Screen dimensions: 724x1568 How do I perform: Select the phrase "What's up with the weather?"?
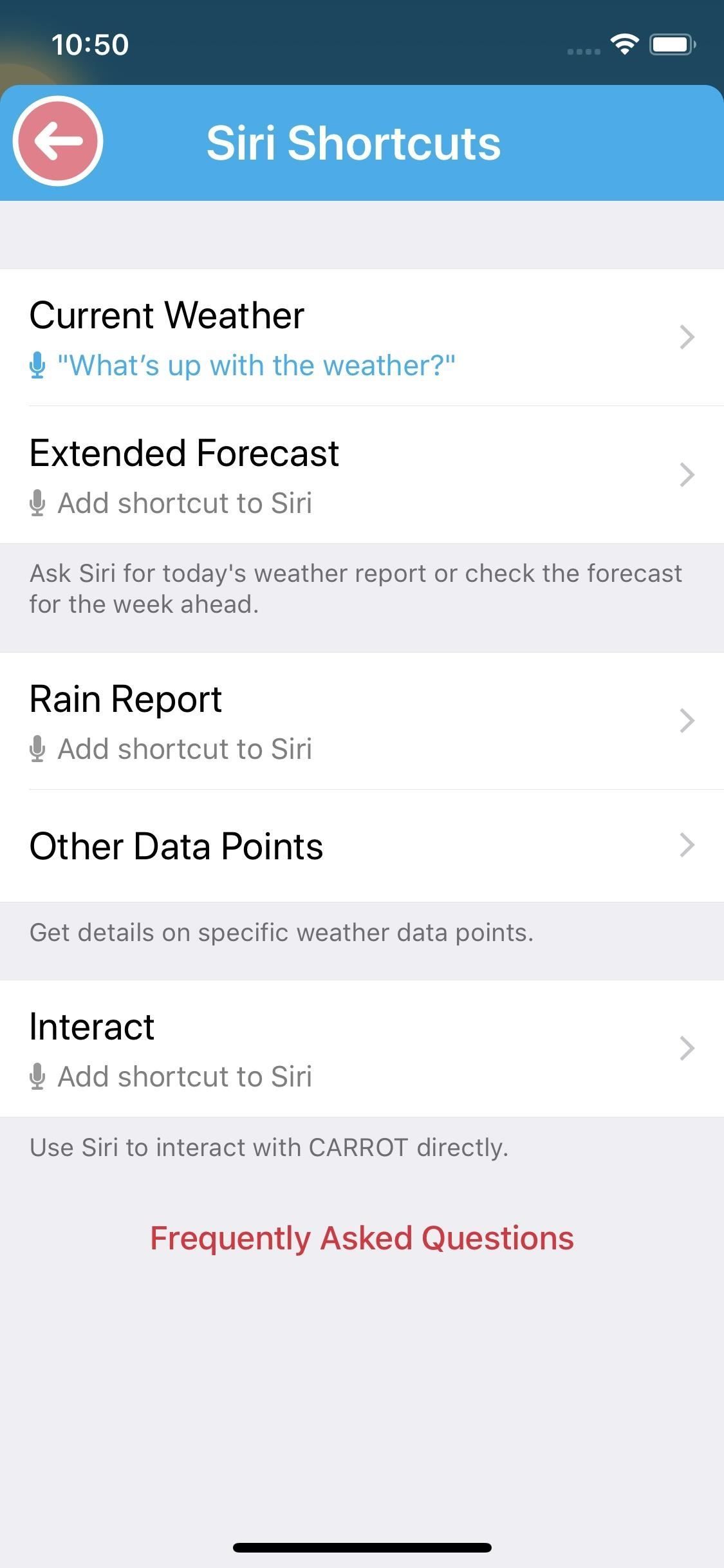(256, 364)
